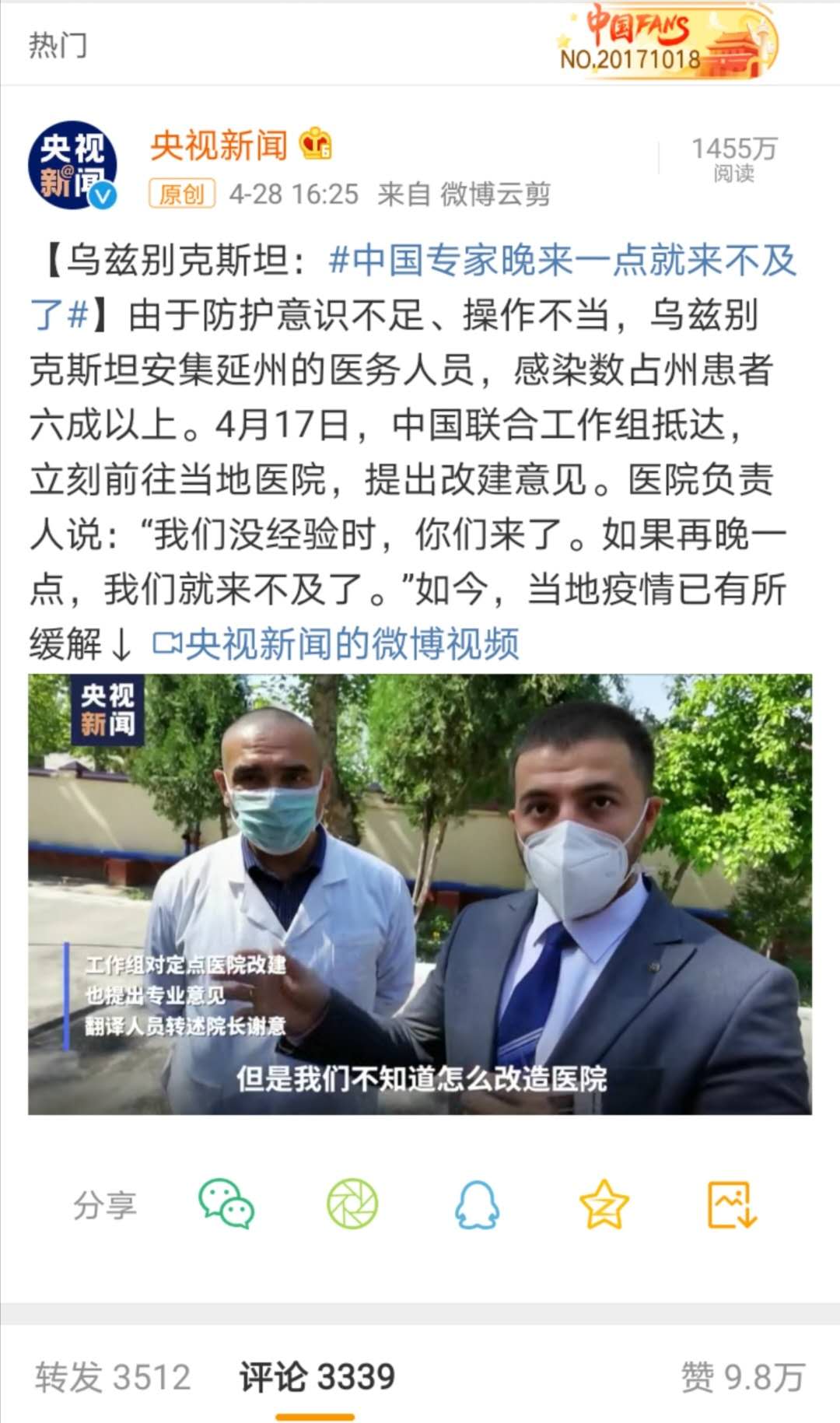Screen dimensions: 840x1423
Task: Save the post as an image
Action: 731,1204
